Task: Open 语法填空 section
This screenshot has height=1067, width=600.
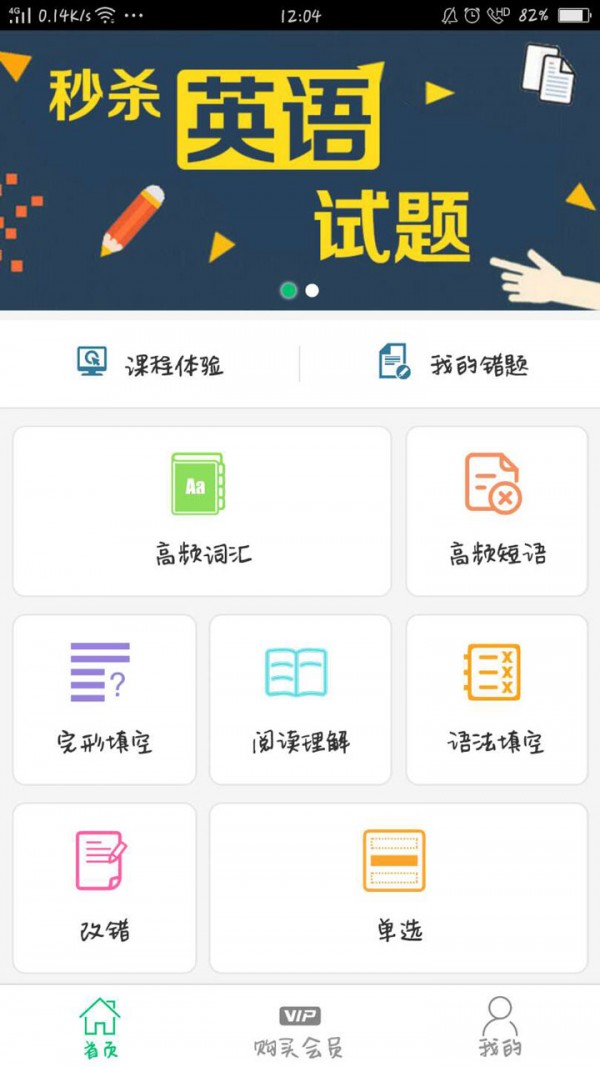Action: [496, 699]
